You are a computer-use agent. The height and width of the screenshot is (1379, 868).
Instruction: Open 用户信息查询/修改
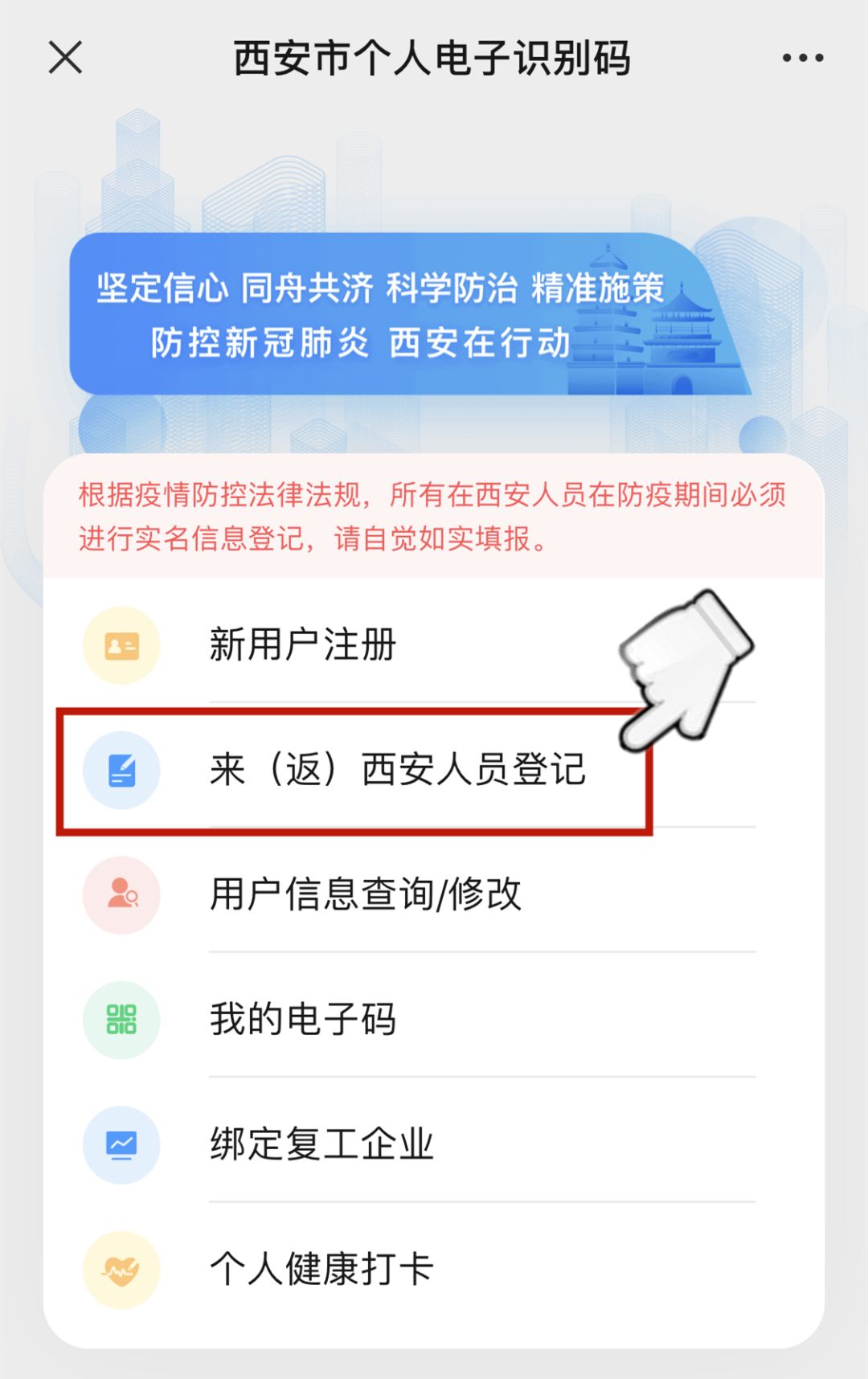click(x=366, y=894)
